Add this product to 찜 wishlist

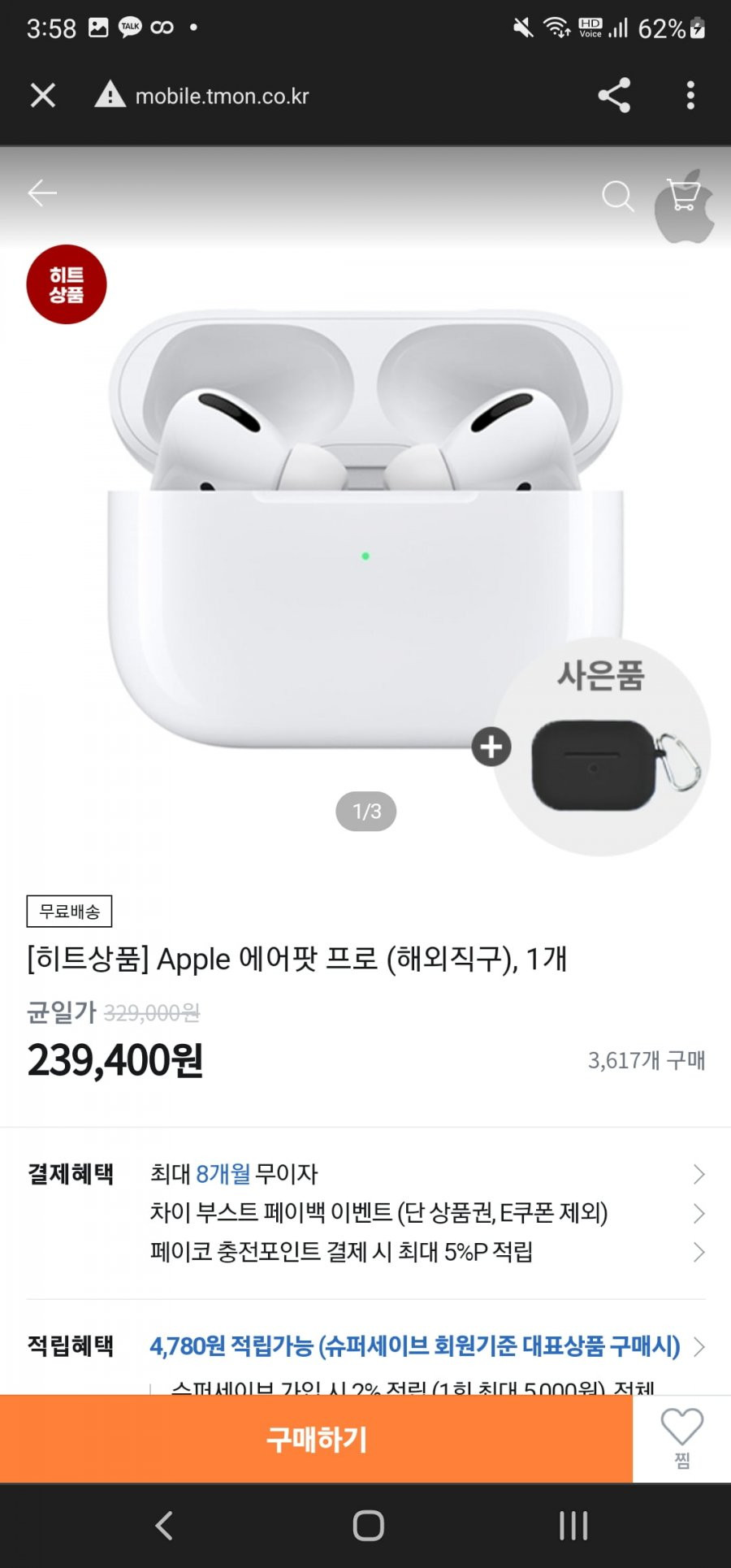pyautogui.click(x=681, y=1438)
